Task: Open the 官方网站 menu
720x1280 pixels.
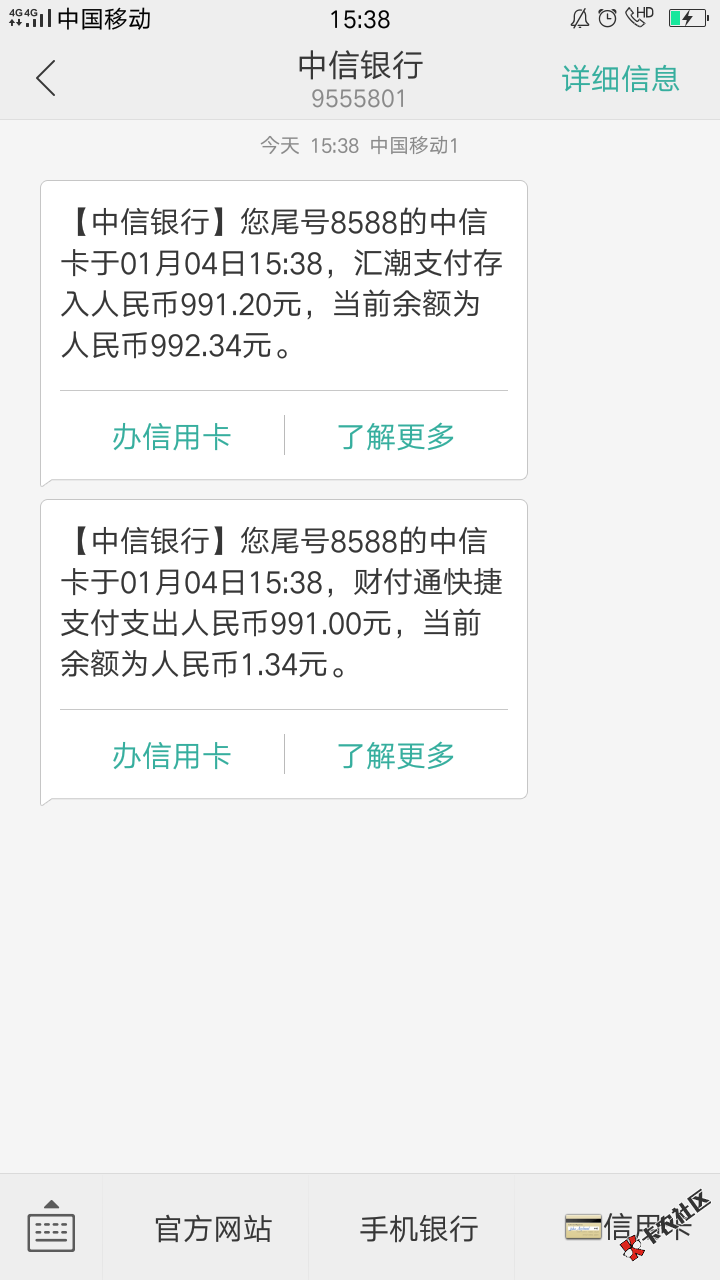Action: tap(213, 1228)
